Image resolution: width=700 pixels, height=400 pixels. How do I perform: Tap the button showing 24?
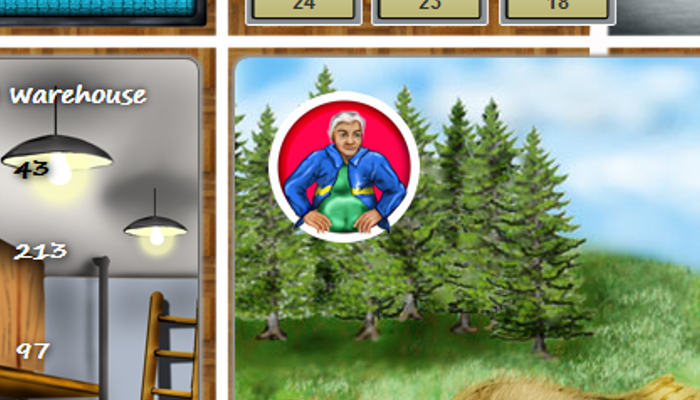pyautogui.click(x=304, y=8)
